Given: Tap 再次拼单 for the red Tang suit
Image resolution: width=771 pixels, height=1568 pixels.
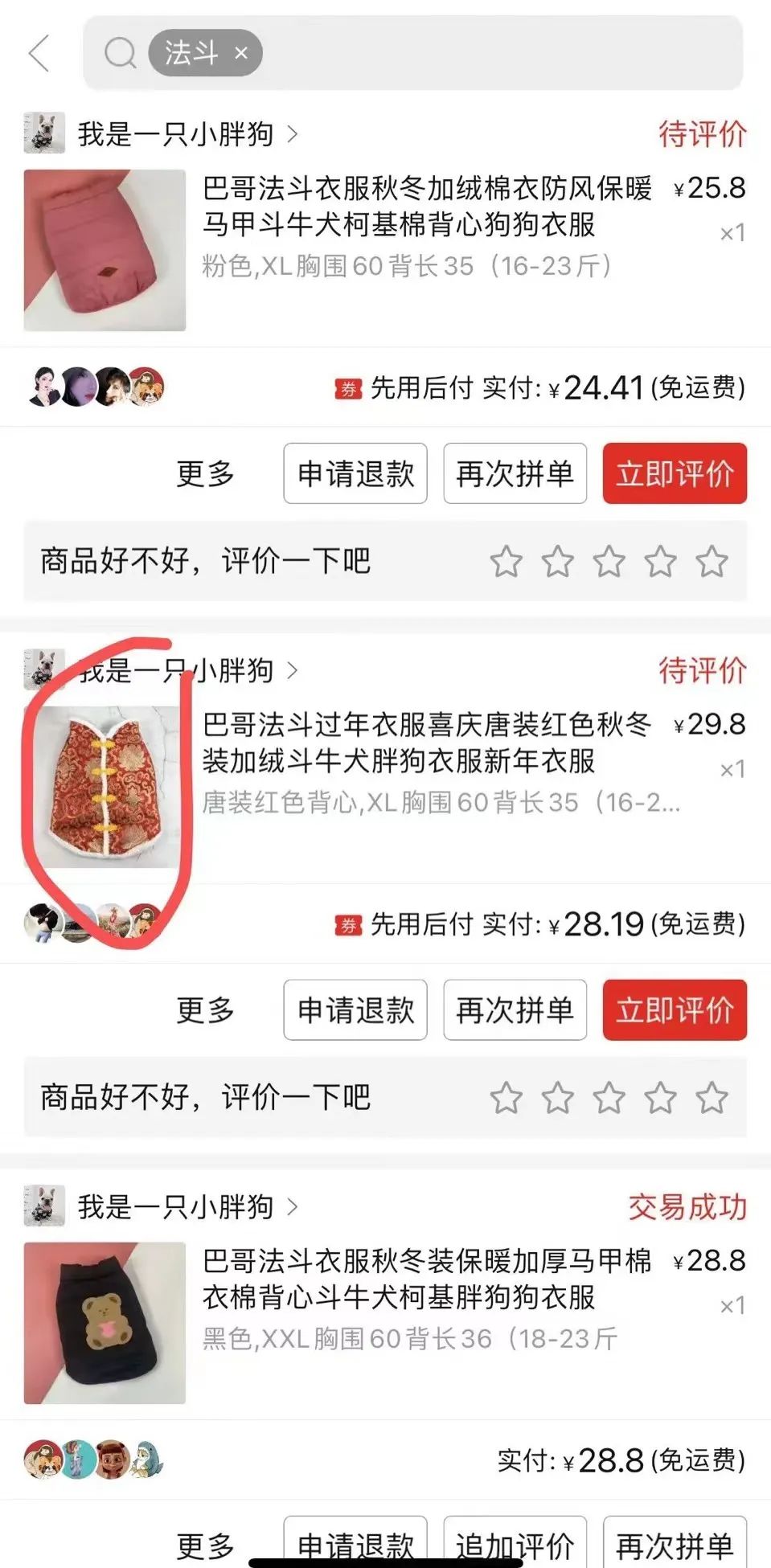Looking at the screenshot, I should 515,1009.
